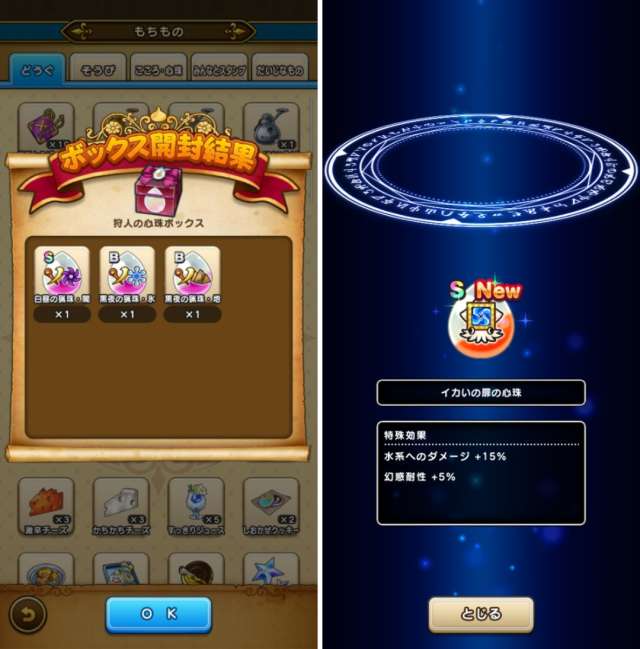The image size is (640, 649).
Task: Close the pearl details with とじる
Action: point(481,614)
